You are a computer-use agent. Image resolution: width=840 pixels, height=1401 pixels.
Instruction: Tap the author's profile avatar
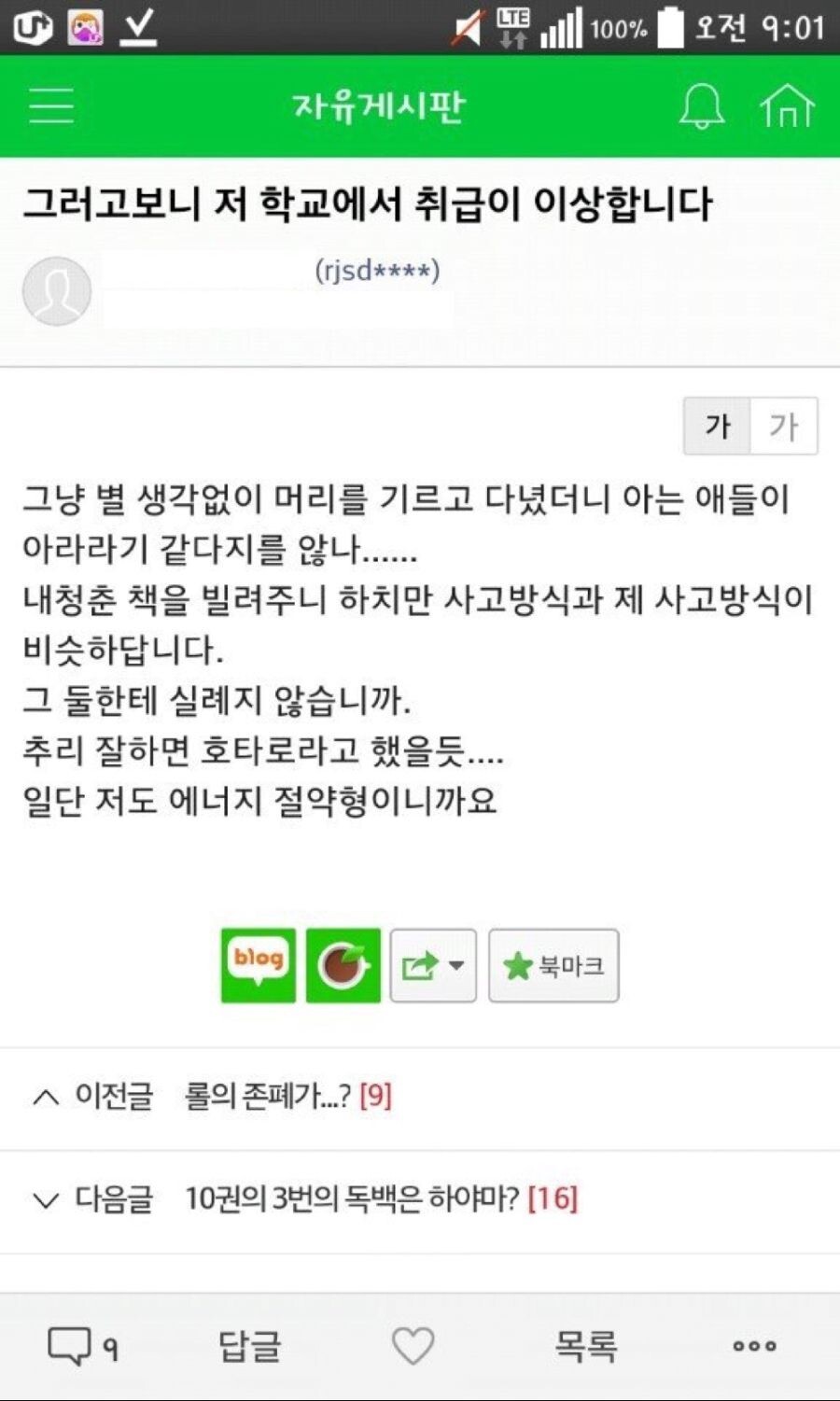point(57,291)
